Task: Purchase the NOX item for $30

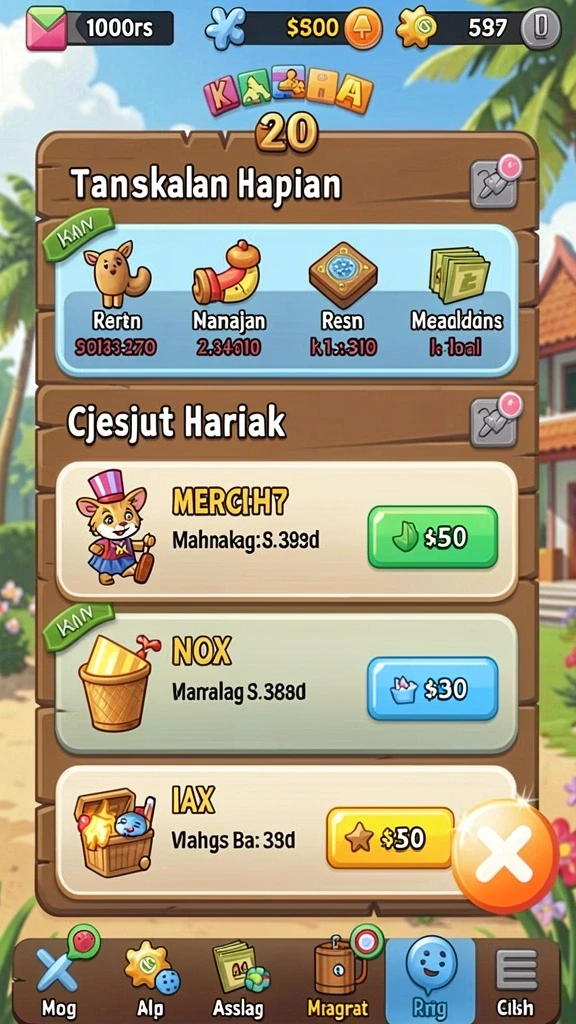Action: tap(432, 688)
